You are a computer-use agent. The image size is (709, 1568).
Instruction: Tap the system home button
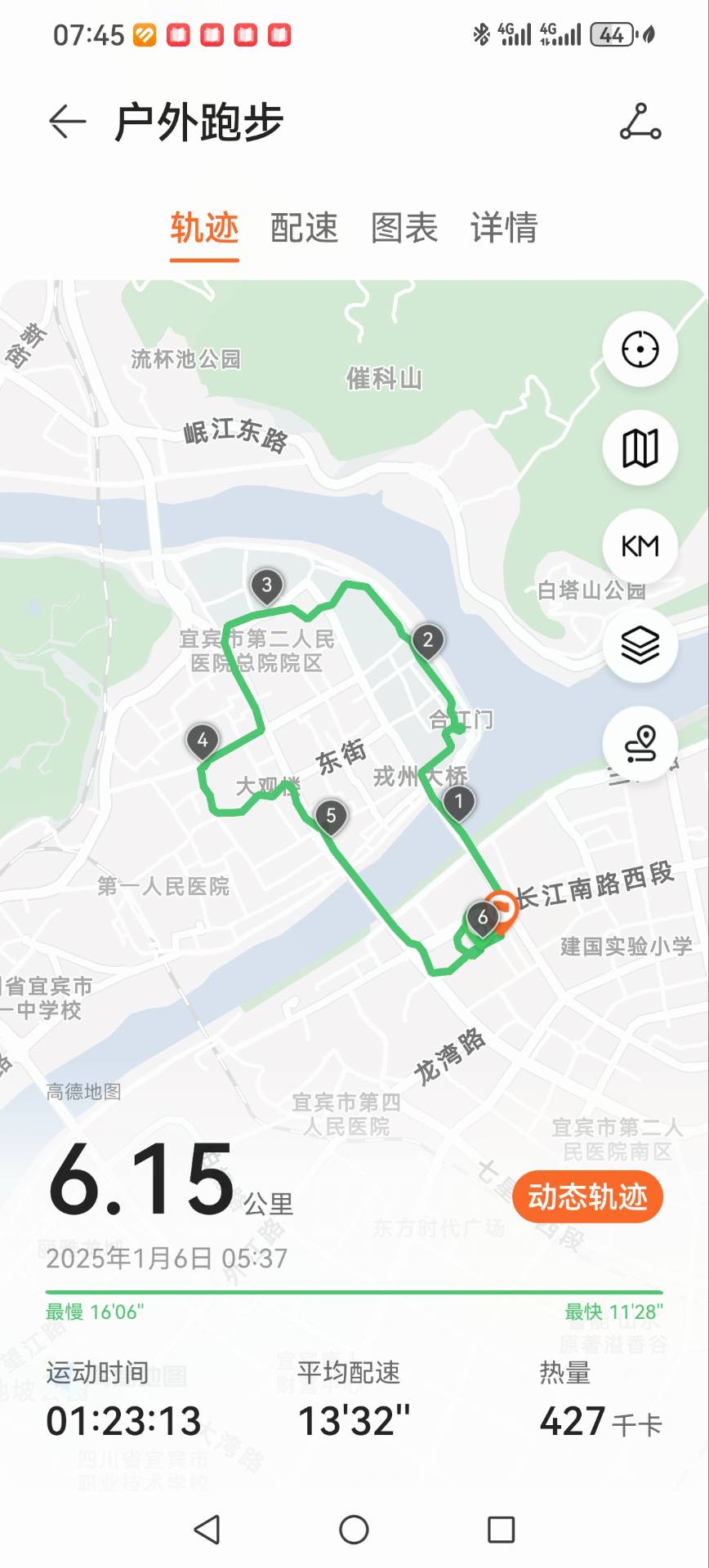coord(354,1530)
